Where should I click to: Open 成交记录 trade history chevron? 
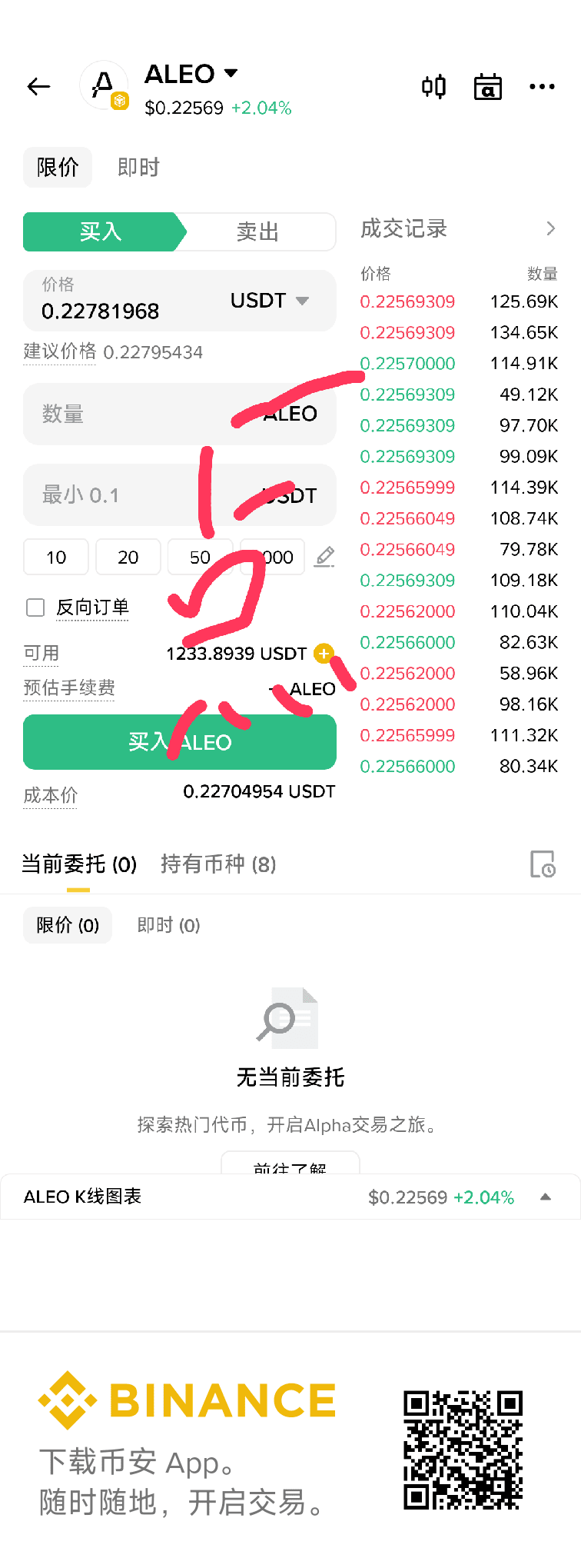[x=550, y=228]
